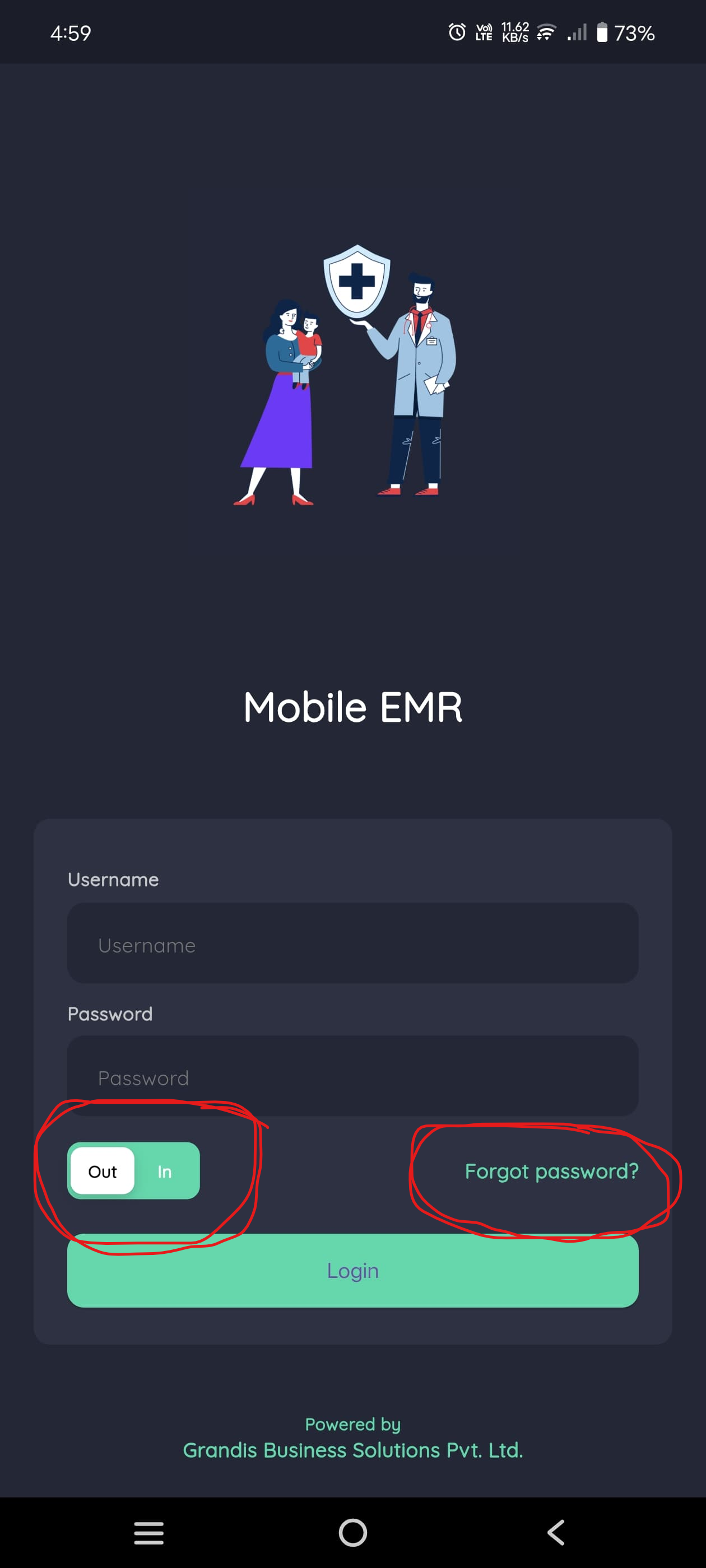The width and height of the screenshot is (706, 1568).
Task: Tap the Username input field
Action: (352, 944)
